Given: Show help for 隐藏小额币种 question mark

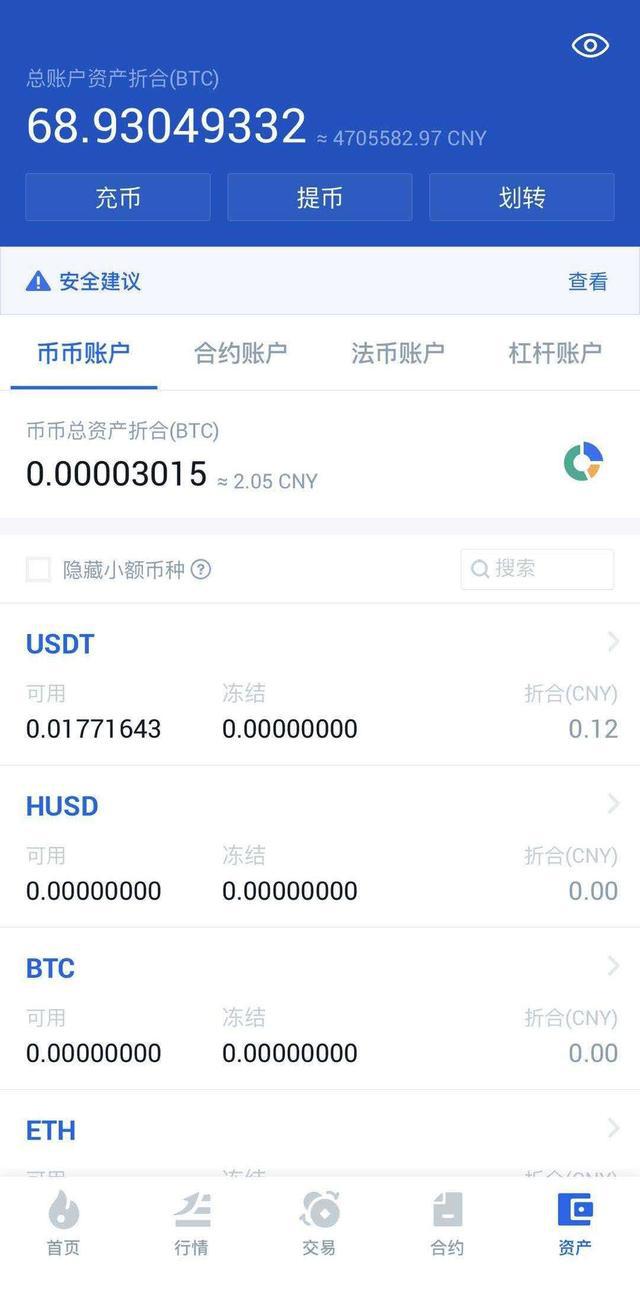Looking at the screenshot, I should click(x=201, y=570).
